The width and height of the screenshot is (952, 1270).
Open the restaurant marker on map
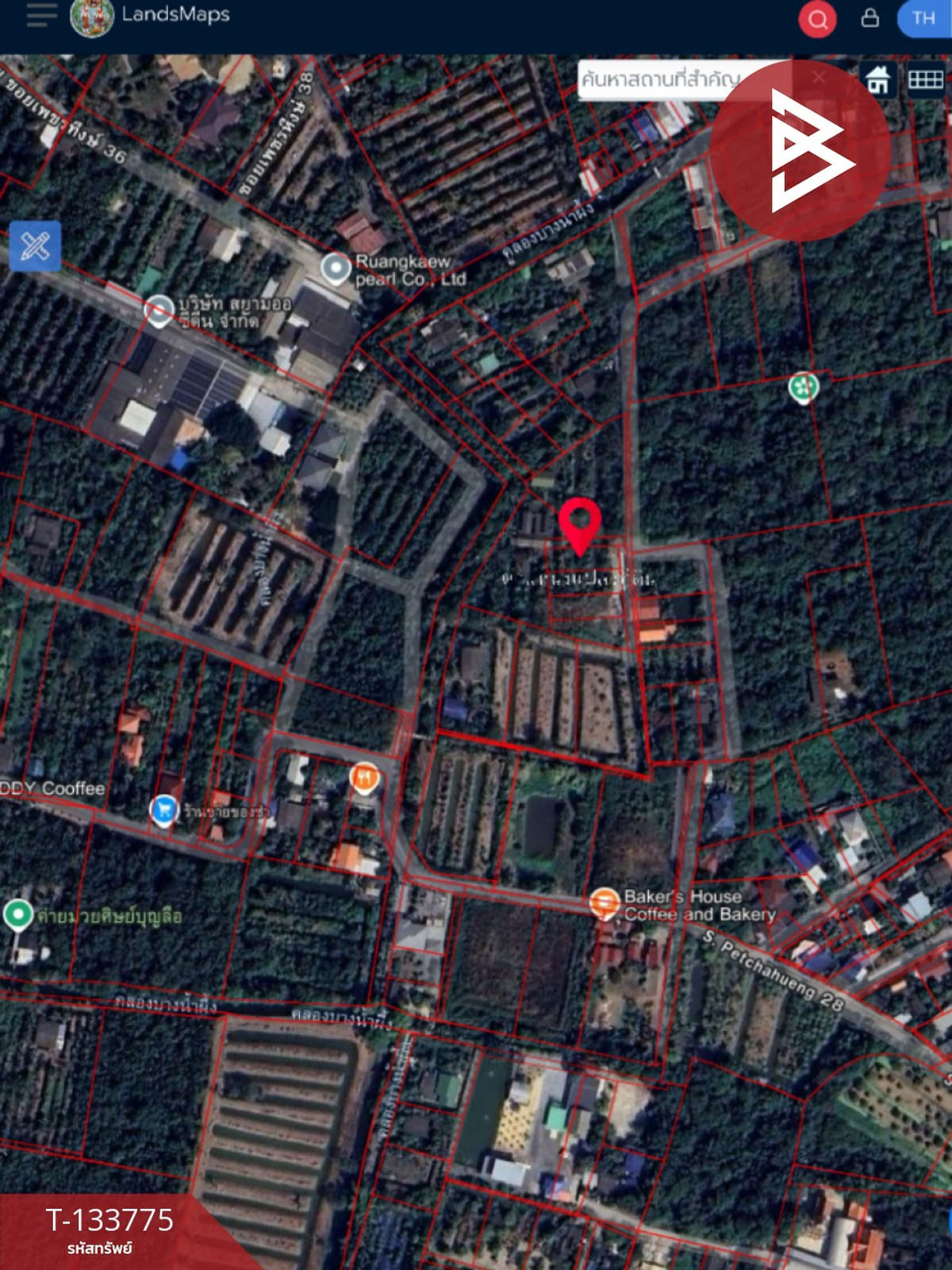click(x=364, y=778)
